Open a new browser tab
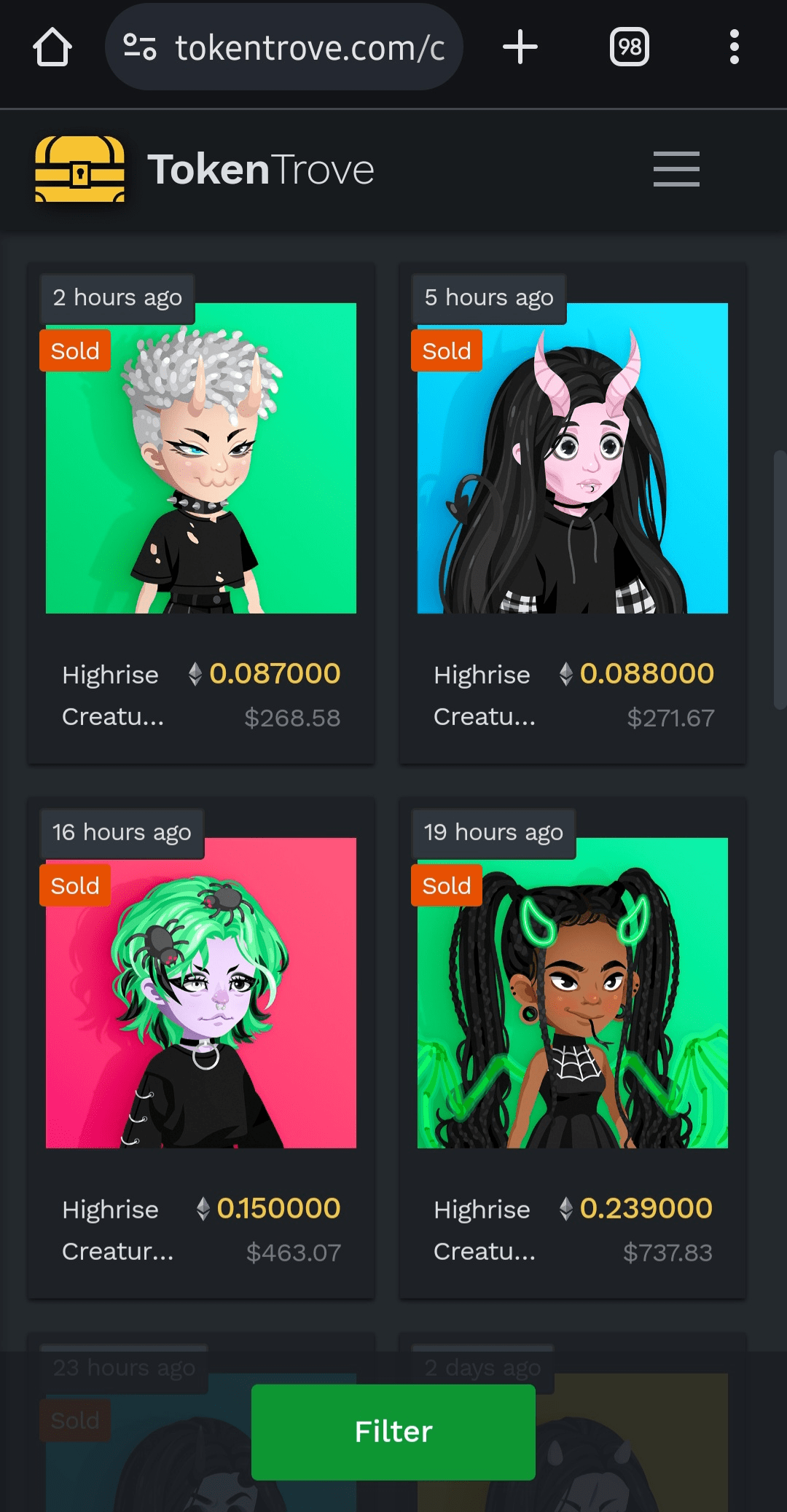The image size is (787, 1512). (x=520, y=47)
